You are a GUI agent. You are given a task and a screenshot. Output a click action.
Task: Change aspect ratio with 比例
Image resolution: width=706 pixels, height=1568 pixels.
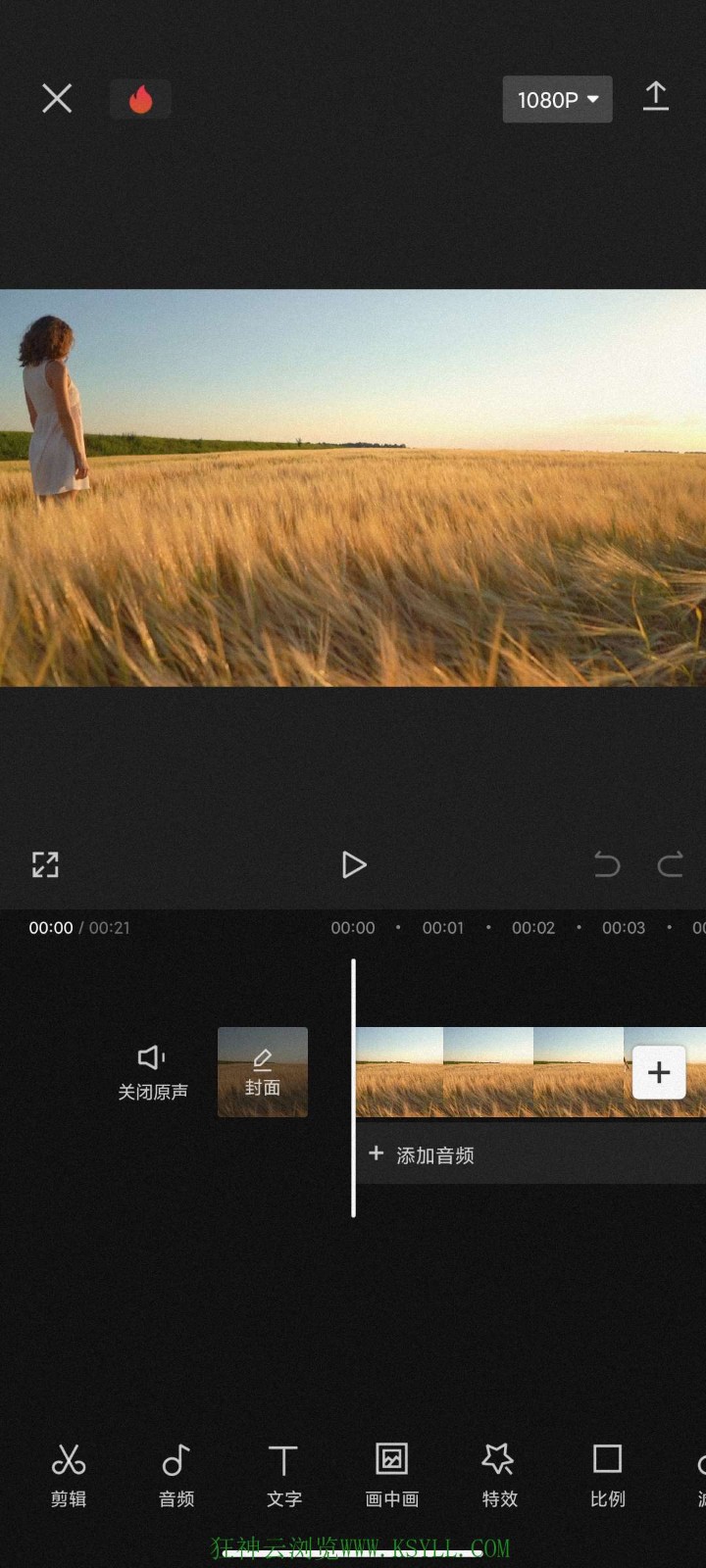click(x=607, y=1474)
